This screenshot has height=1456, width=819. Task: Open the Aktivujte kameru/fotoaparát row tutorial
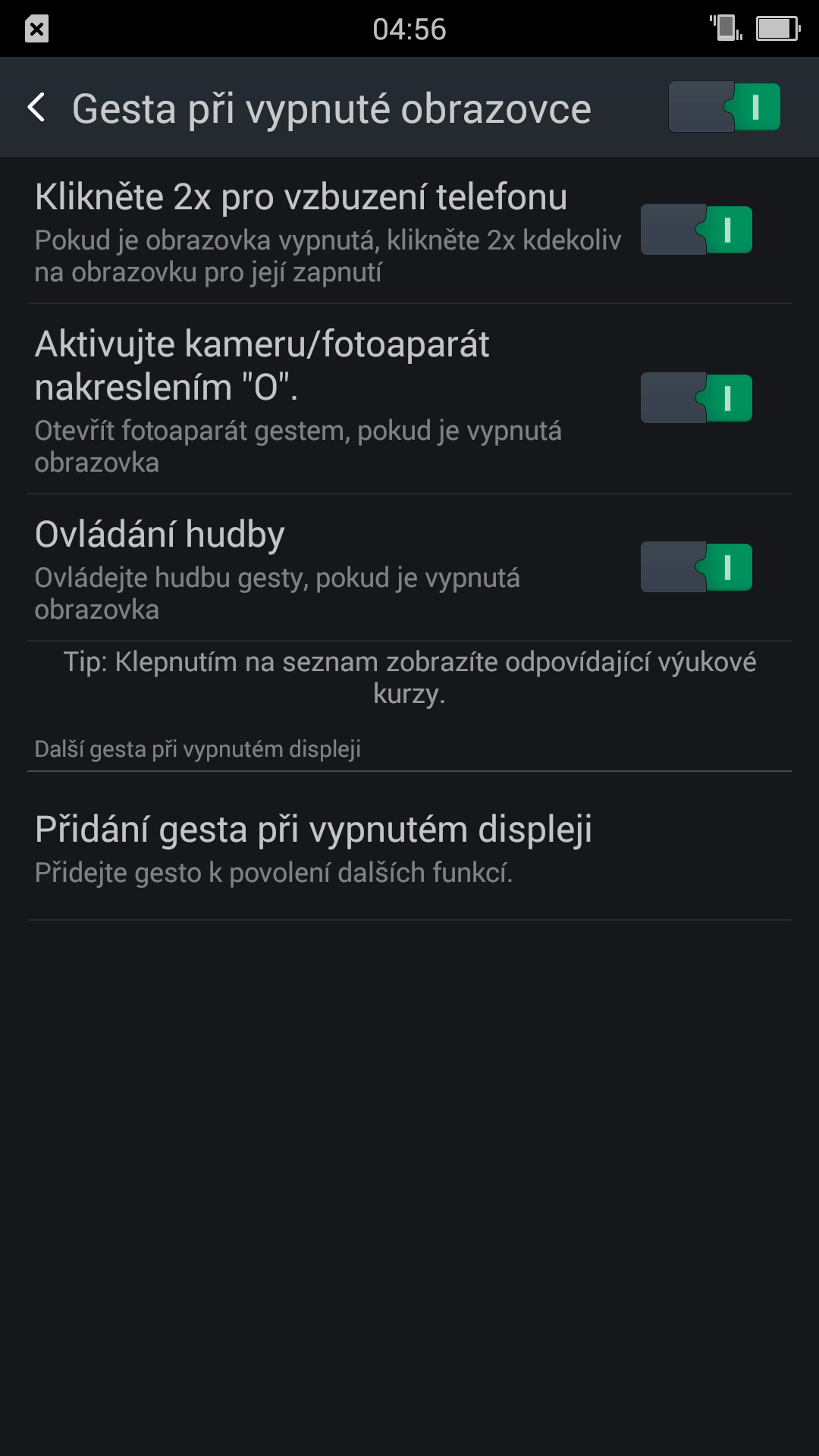tap(328, 400)
